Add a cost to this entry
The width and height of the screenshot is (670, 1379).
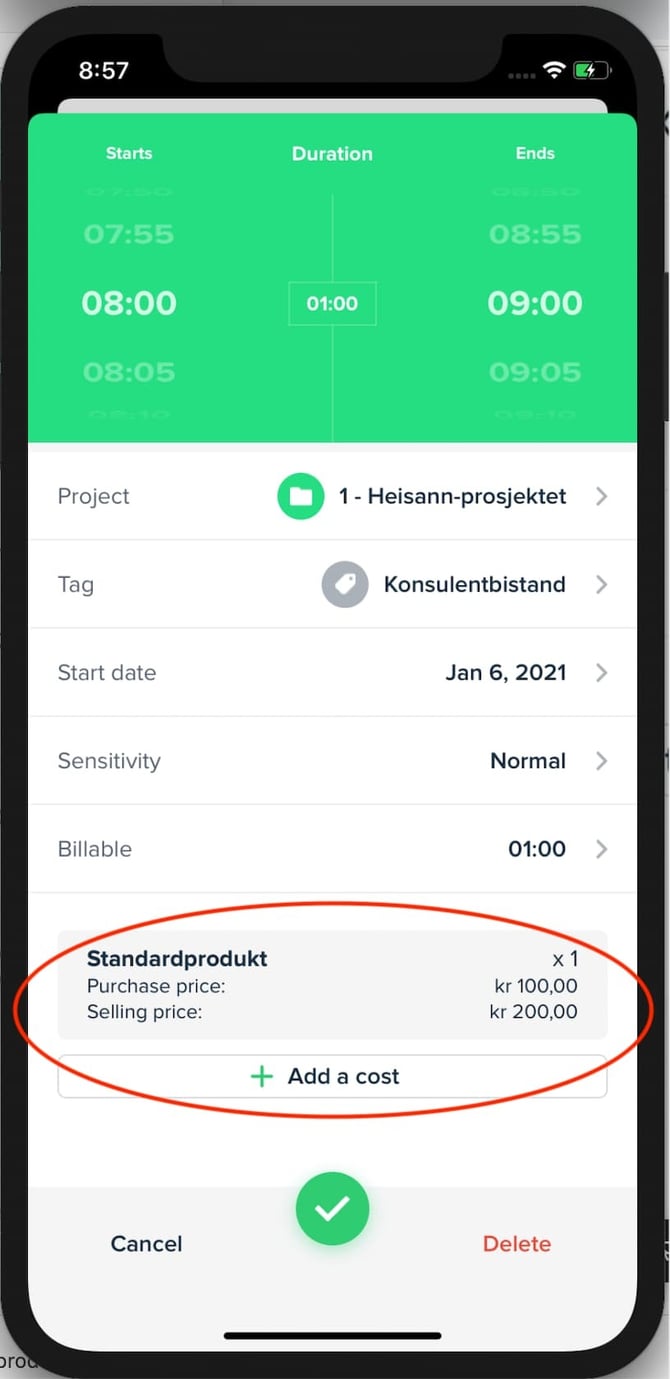click(332, 1076)
